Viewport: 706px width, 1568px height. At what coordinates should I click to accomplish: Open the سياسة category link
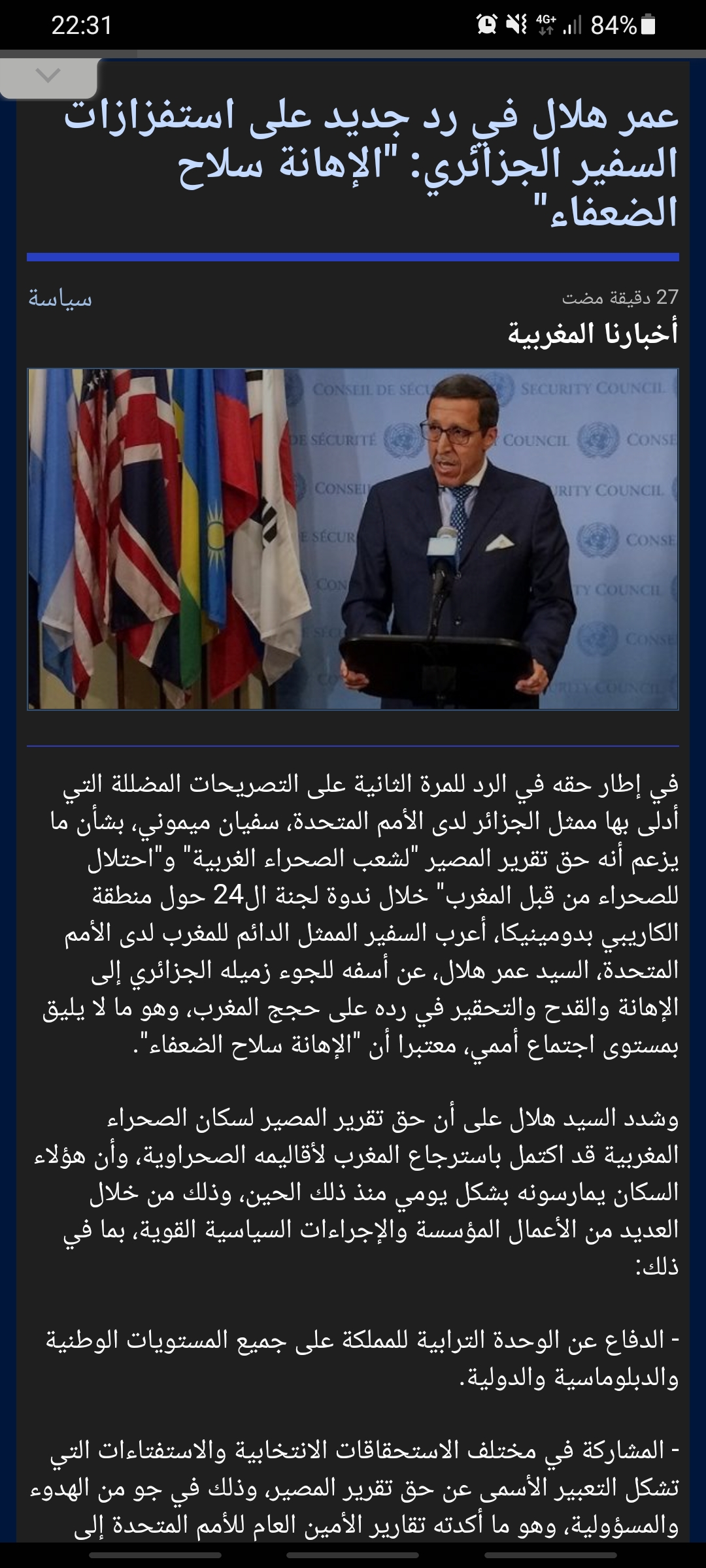(60, 298)
